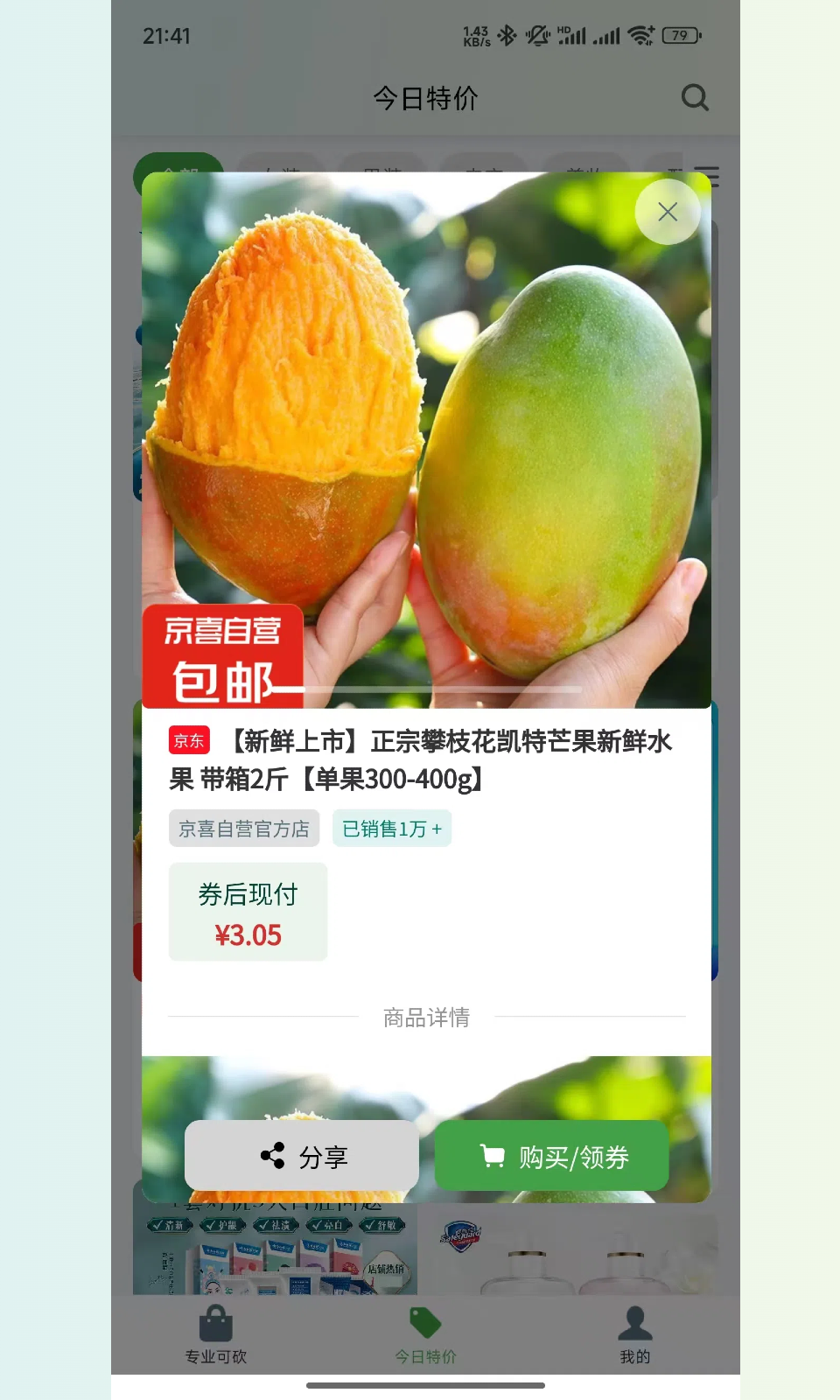Dismiss the popup with the X button
This screenshot has height=1400, width=840.
[x=668, y=212]
